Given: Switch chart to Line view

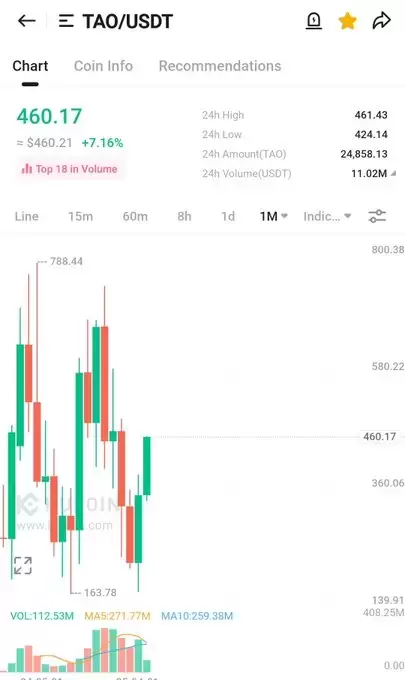Looking at the screenshot, I should click(x=26, y=216).
